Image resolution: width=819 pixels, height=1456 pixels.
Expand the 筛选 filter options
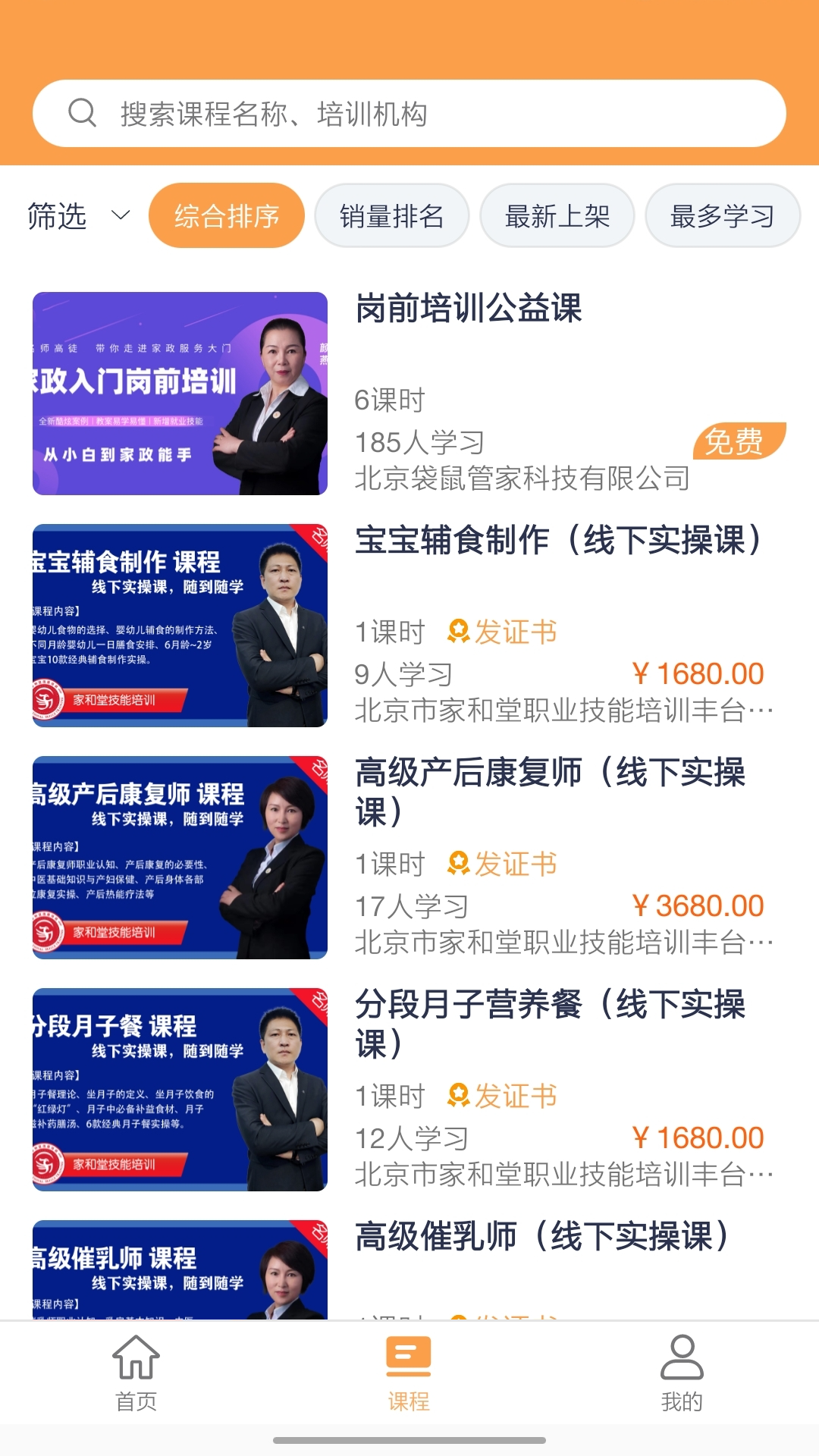tap(58, 215)
